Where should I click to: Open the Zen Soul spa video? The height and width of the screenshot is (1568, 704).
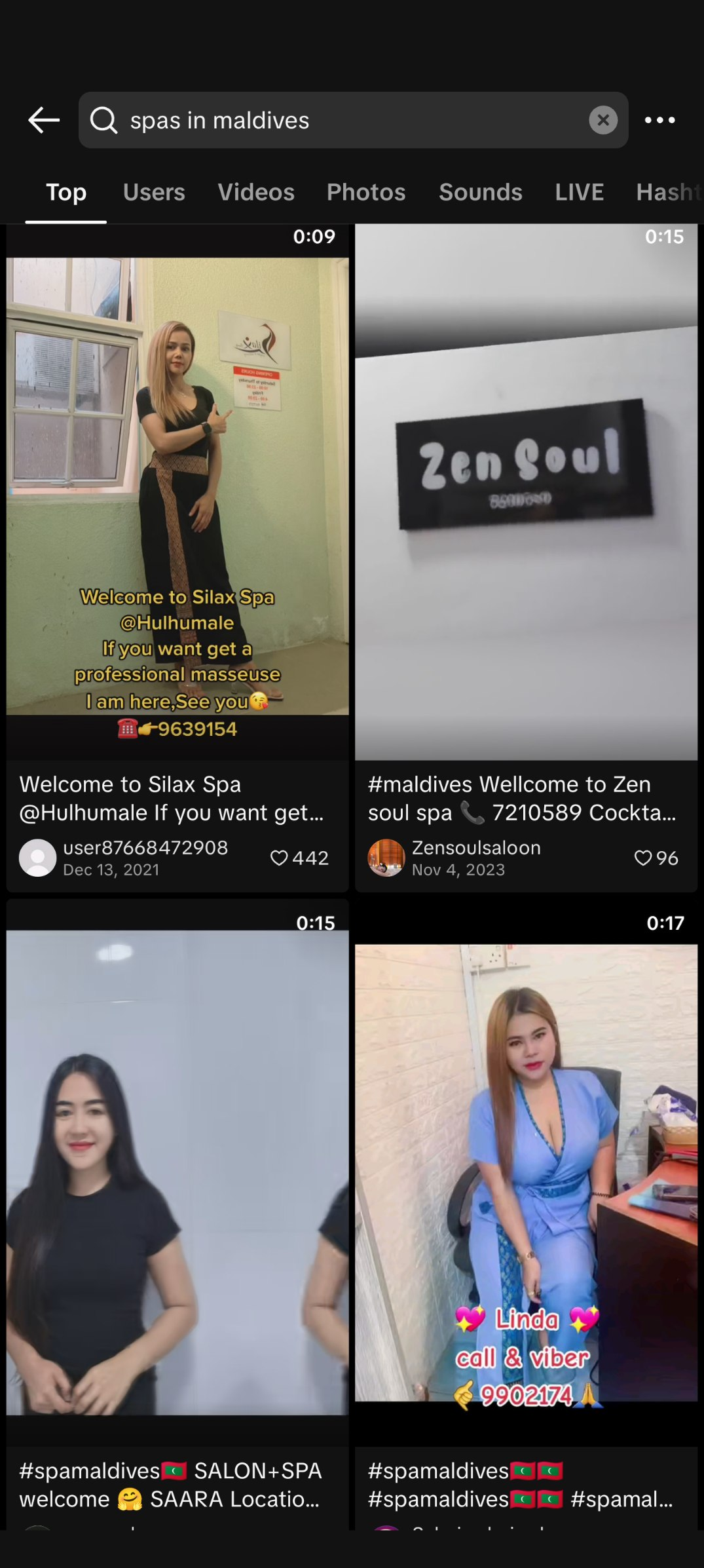pos(526,491)
